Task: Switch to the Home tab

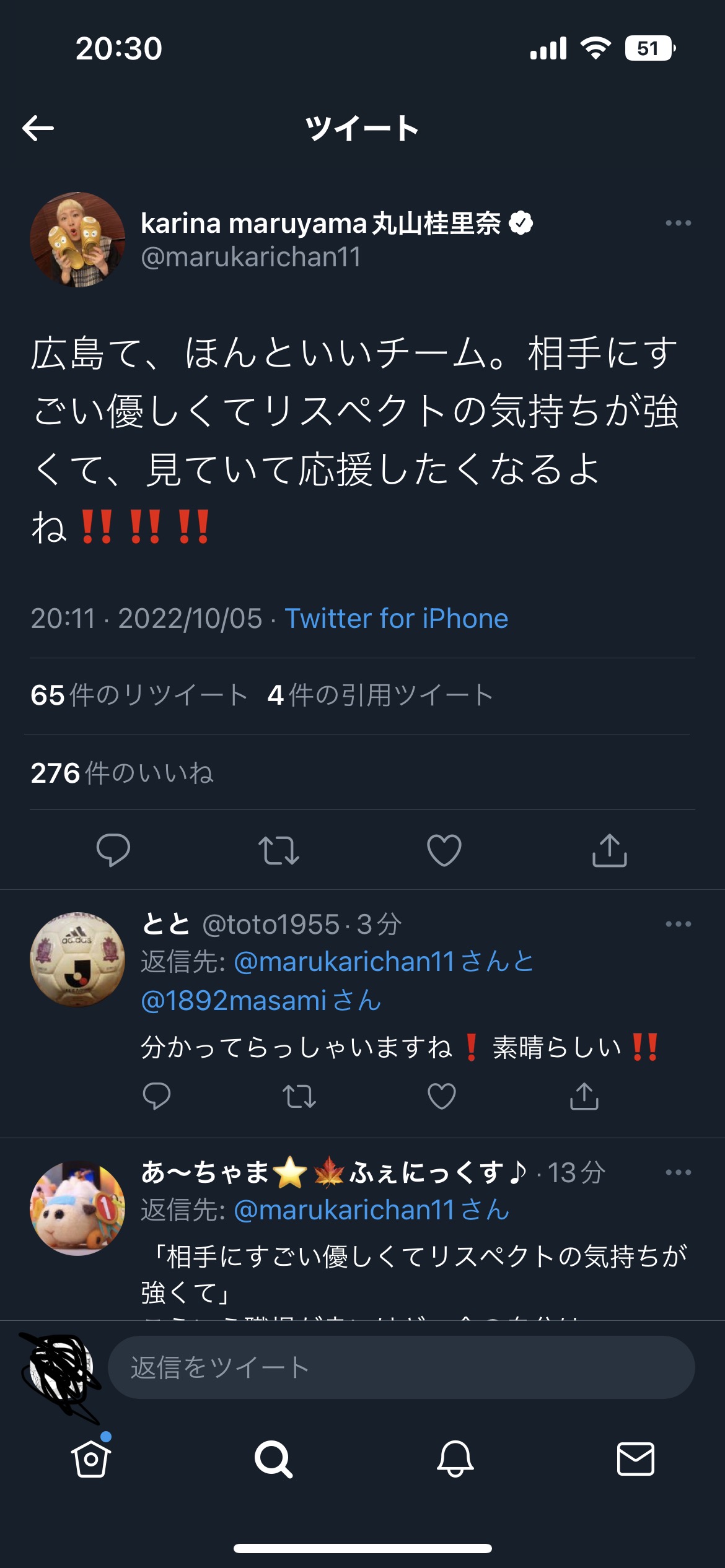Action: coord(91,1459)
